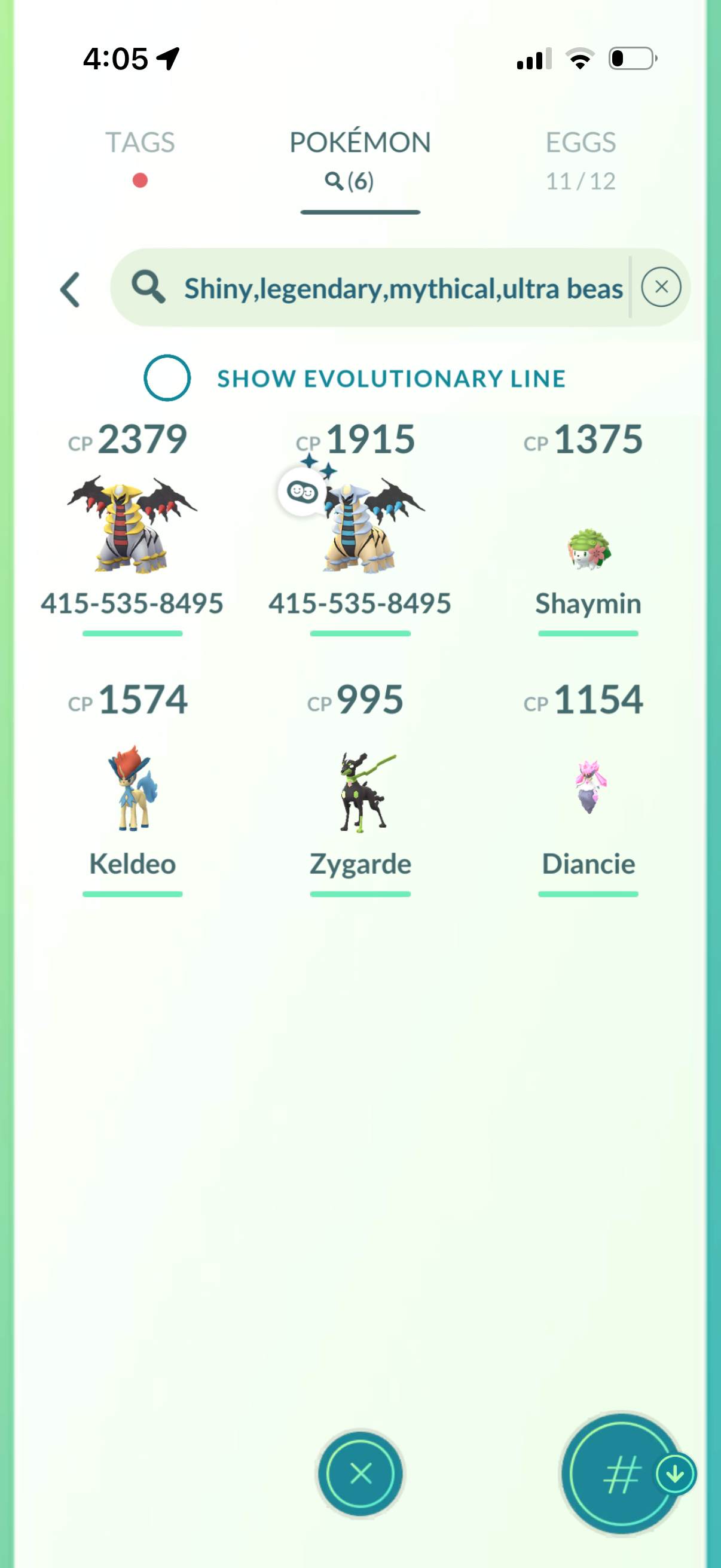Tap the back arrow to exit search
Image resolution: width=721 pixels, height=1568 pixels.
pyautogui.click(x=71, y=288)
